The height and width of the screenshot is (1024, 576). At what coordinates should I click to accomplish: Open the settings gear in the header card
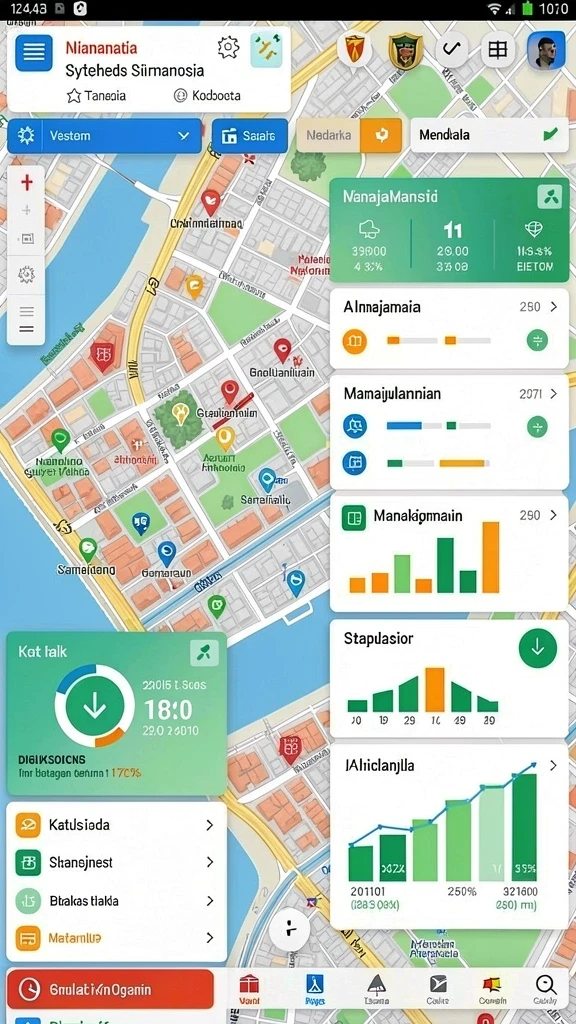click(228, 48)
